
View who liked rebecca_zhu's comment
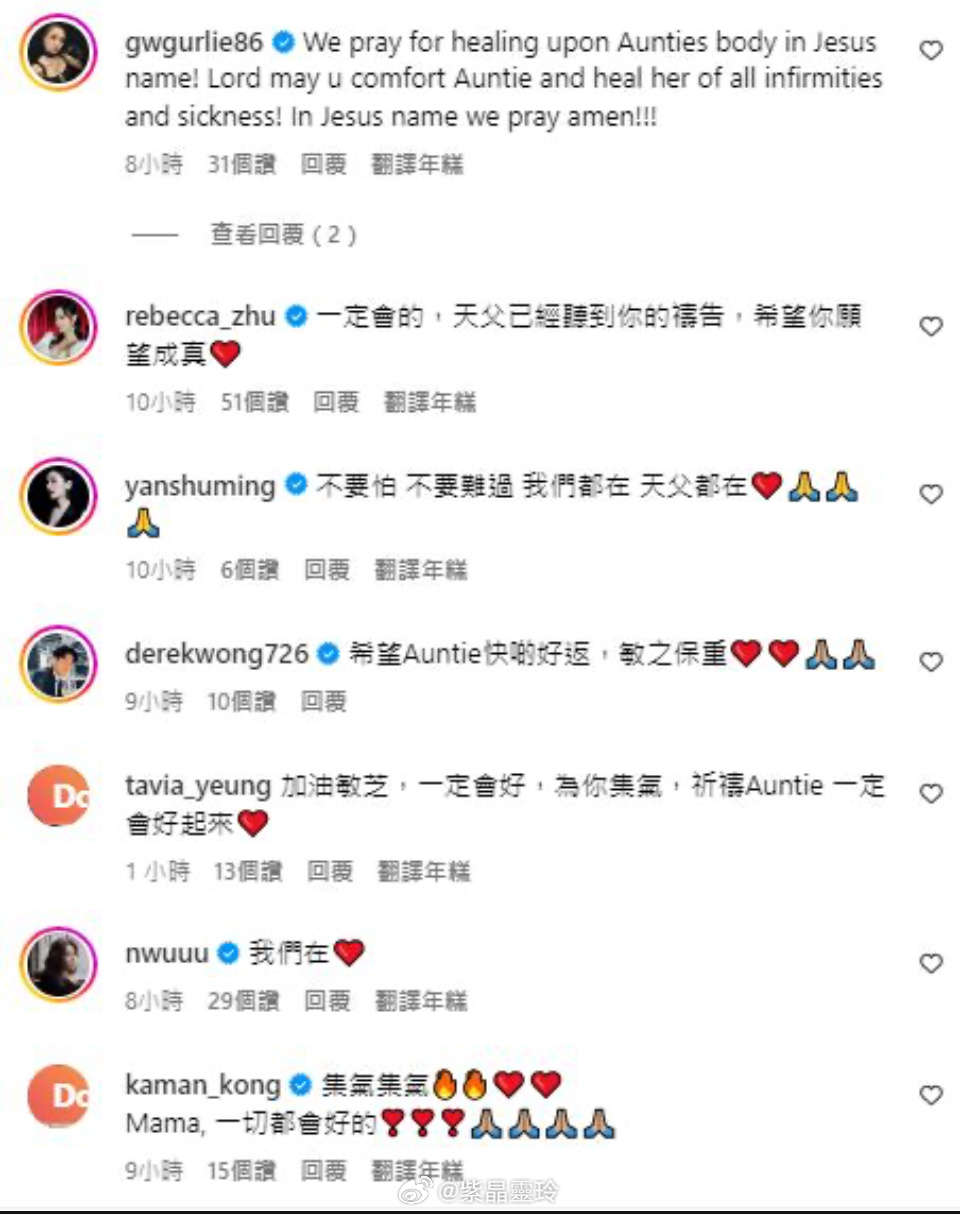[254, 402]
